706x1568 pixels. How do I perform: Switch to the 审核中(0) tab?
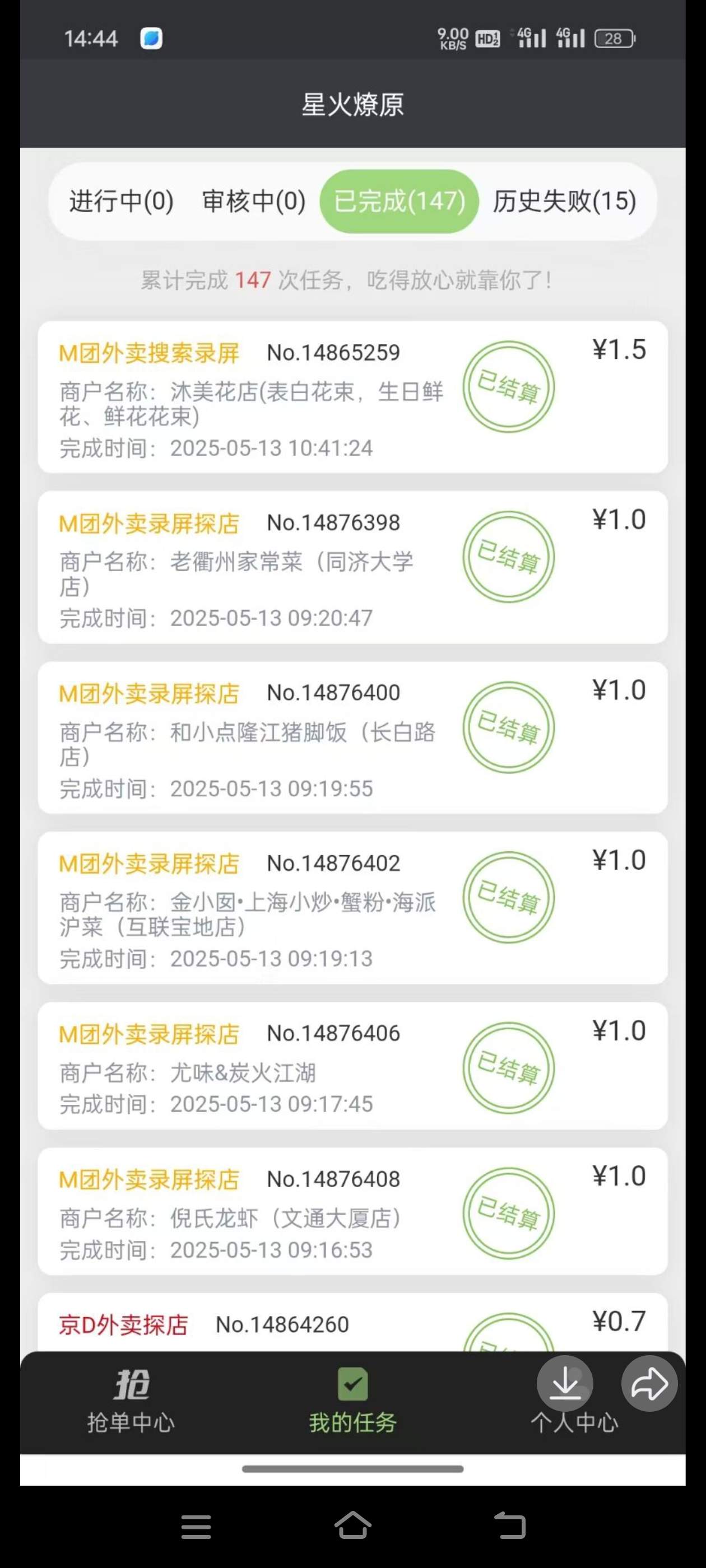254,201
